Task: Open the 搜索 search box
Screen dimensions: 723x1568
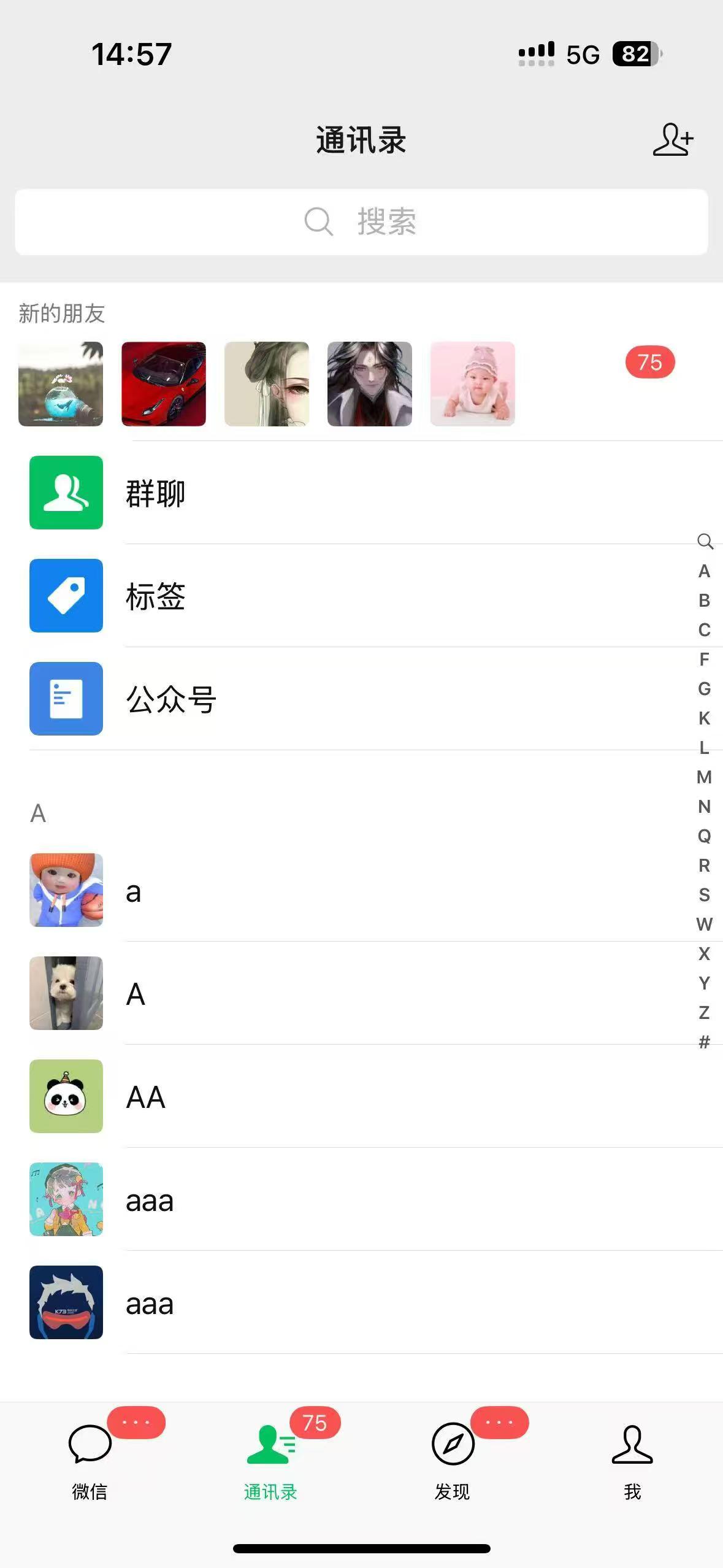Action: (x=361, y=221)
